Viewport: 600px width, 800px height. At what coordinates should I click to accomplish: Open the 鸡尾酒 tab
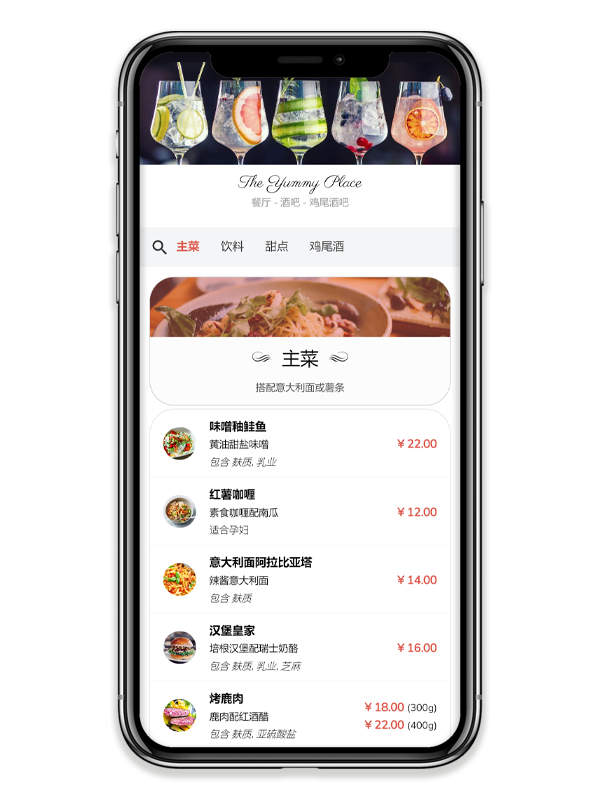point(327,247)
